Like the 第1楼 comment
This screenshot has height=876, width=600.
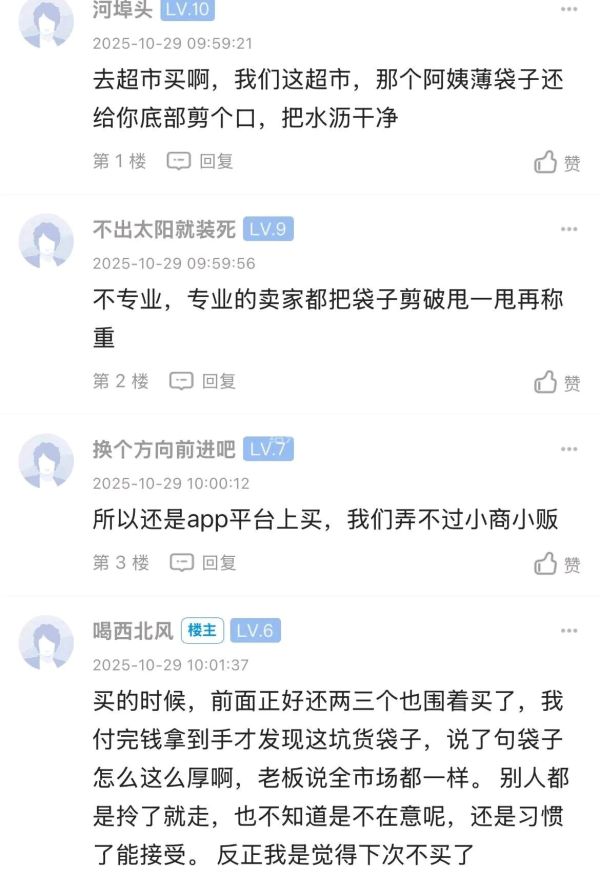[x=557, y=163]
